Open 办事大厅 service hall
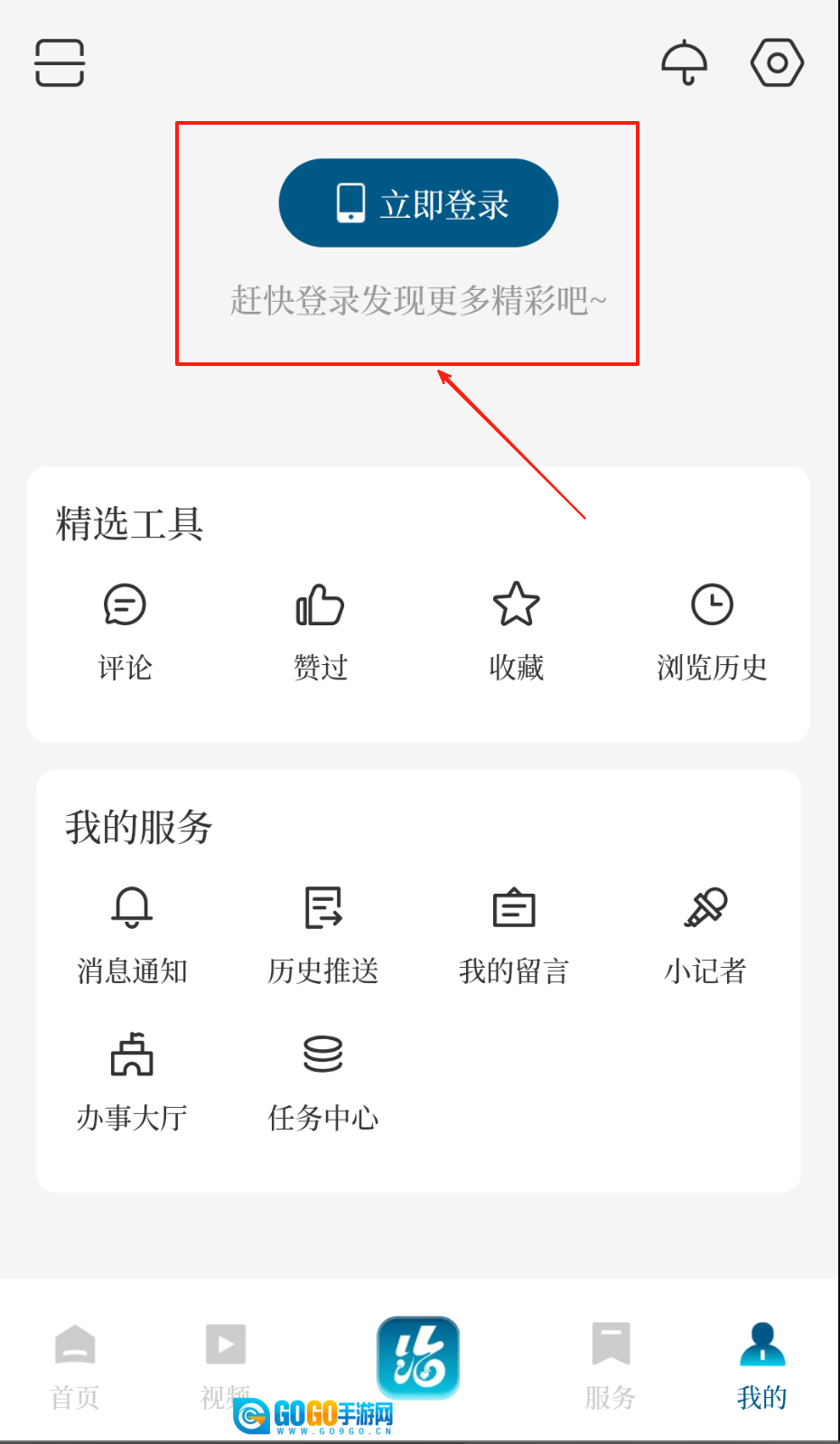Image resolution: width=840 pixels, height=1444 pixels. (132, 1081)
